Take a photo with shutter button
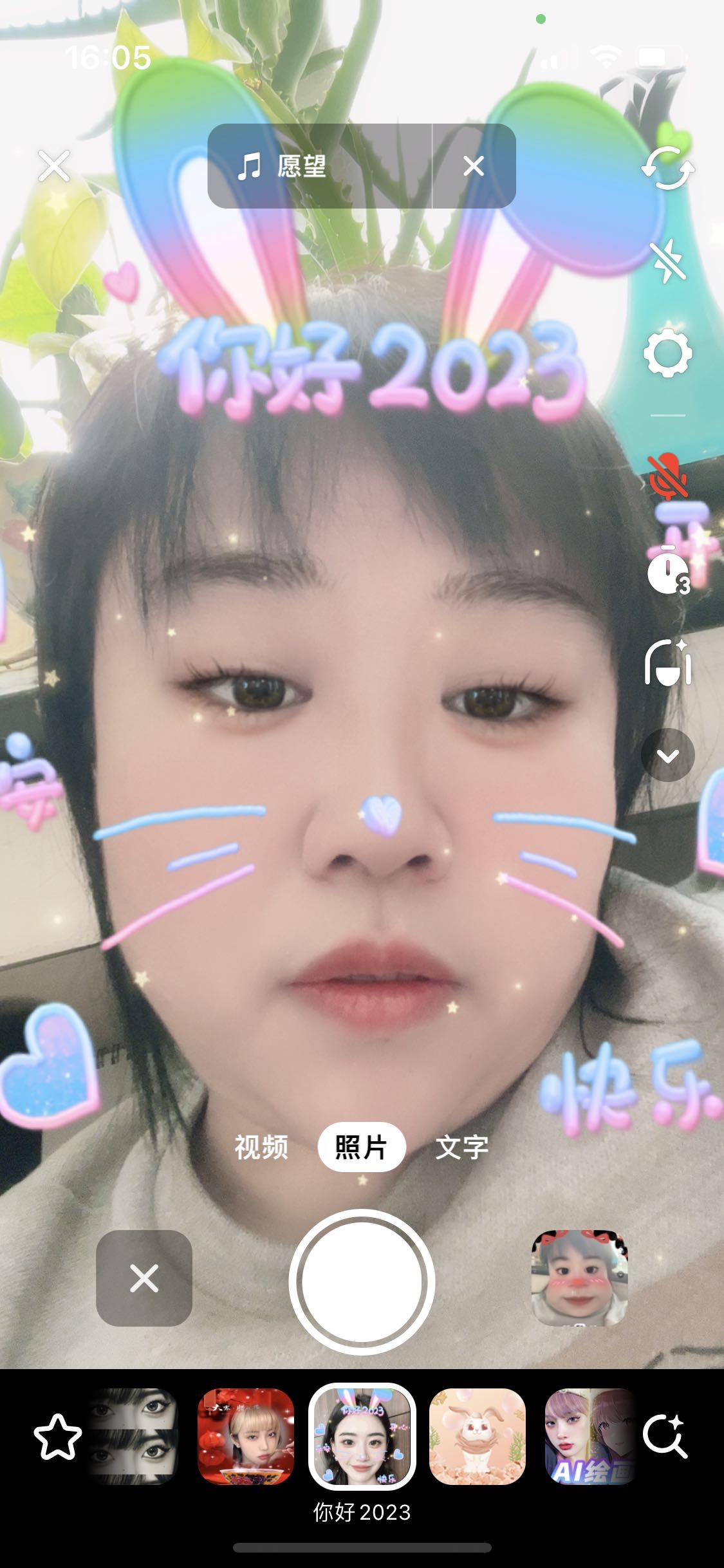724x1568 pixels. [362, 1282]
